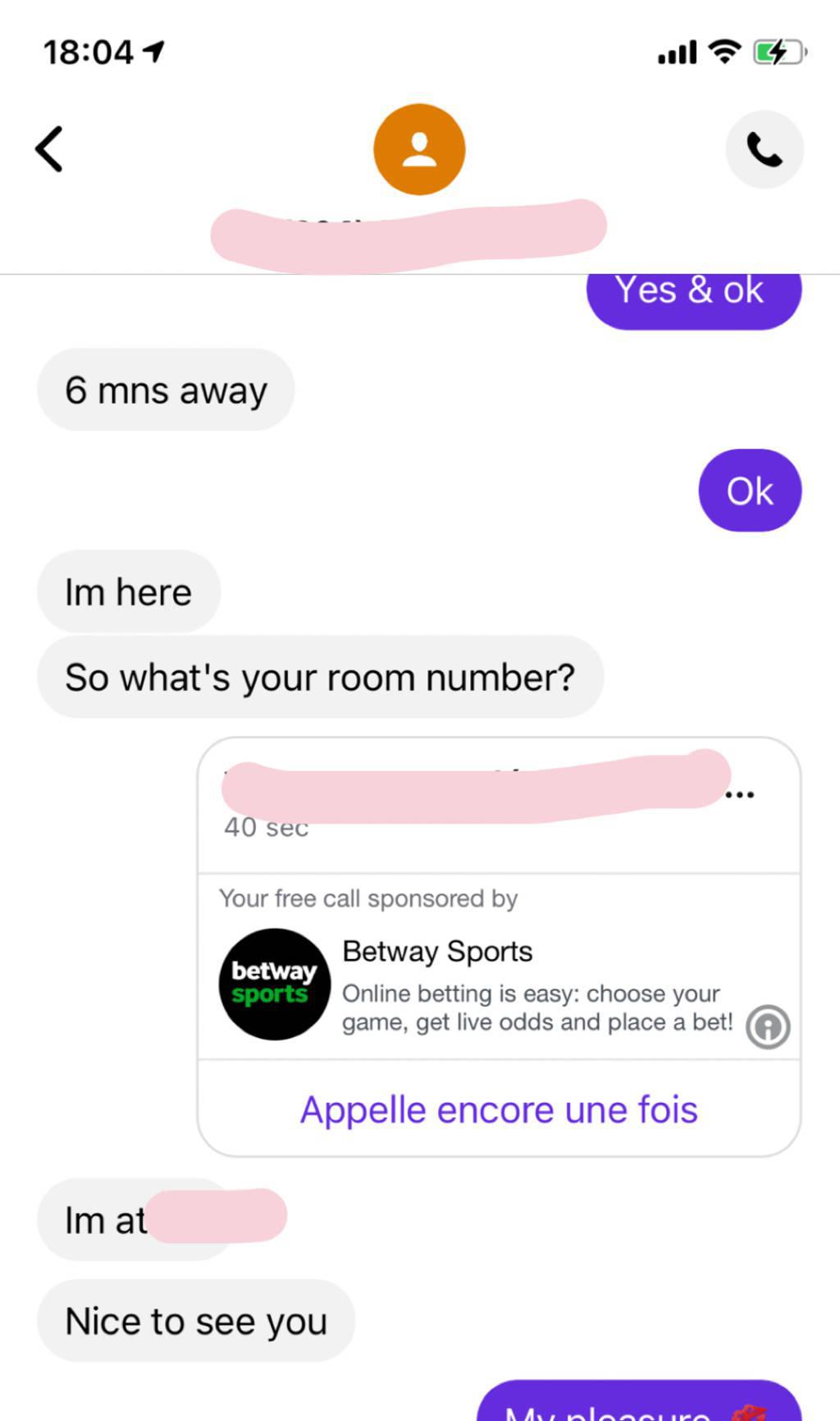Start a voice call with this contact

coord(764,149)
